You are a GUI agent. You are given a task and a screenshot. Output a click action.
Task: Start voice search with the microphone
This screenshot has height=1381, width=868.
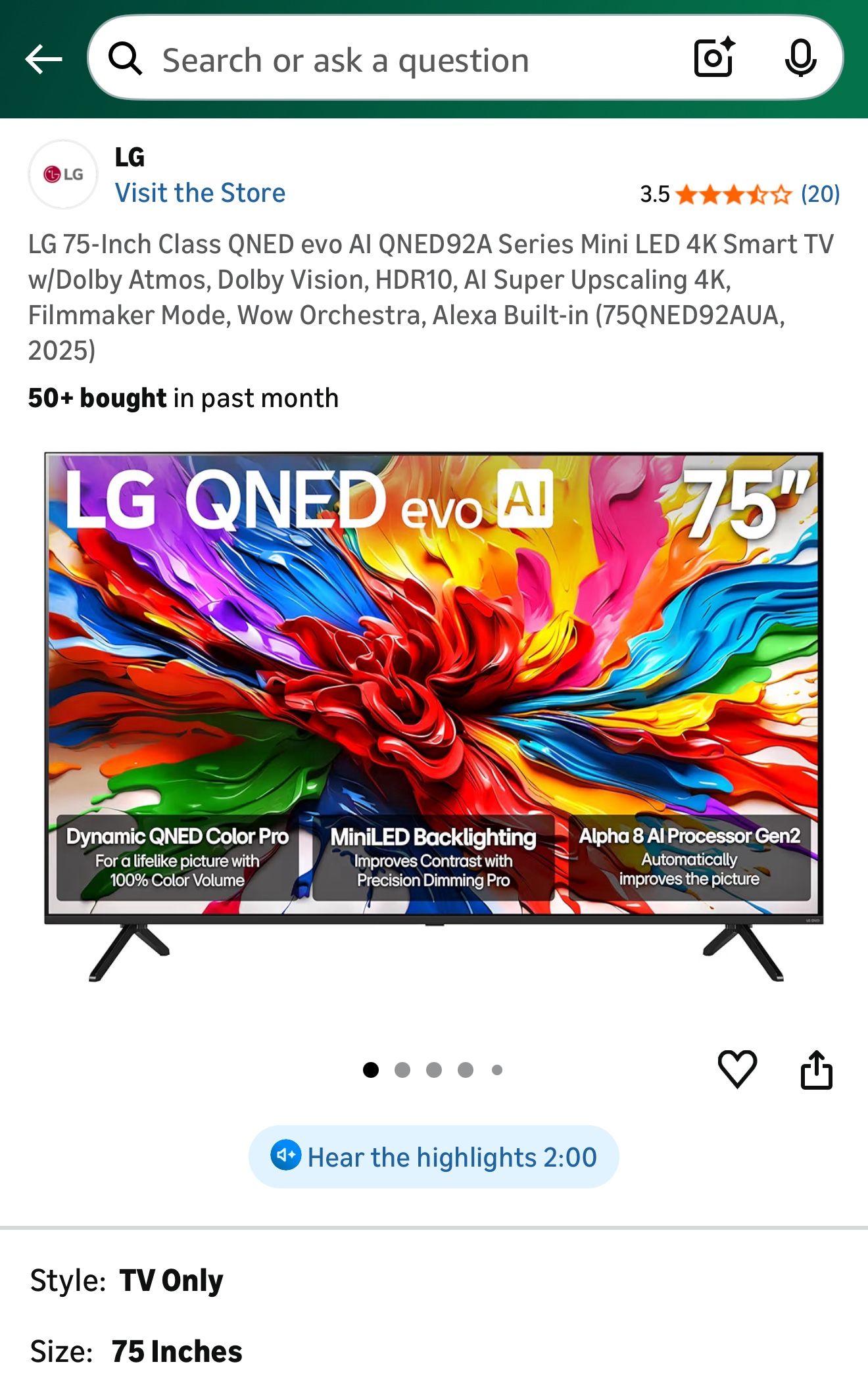point(800,59)
